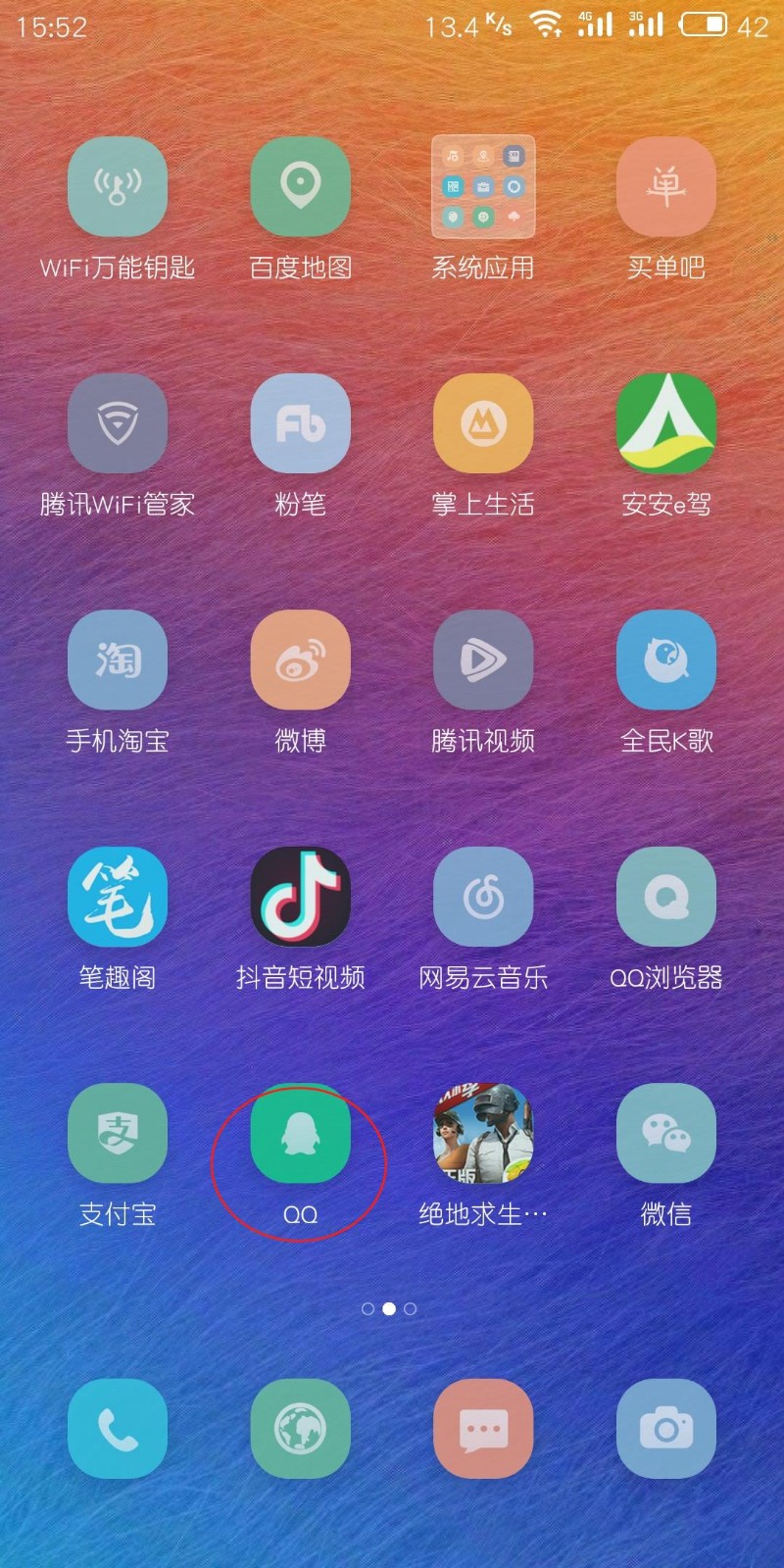This screenshot has height=1568, width=784.
Task: Launch the 微博 app
Action: click(300, 660)
